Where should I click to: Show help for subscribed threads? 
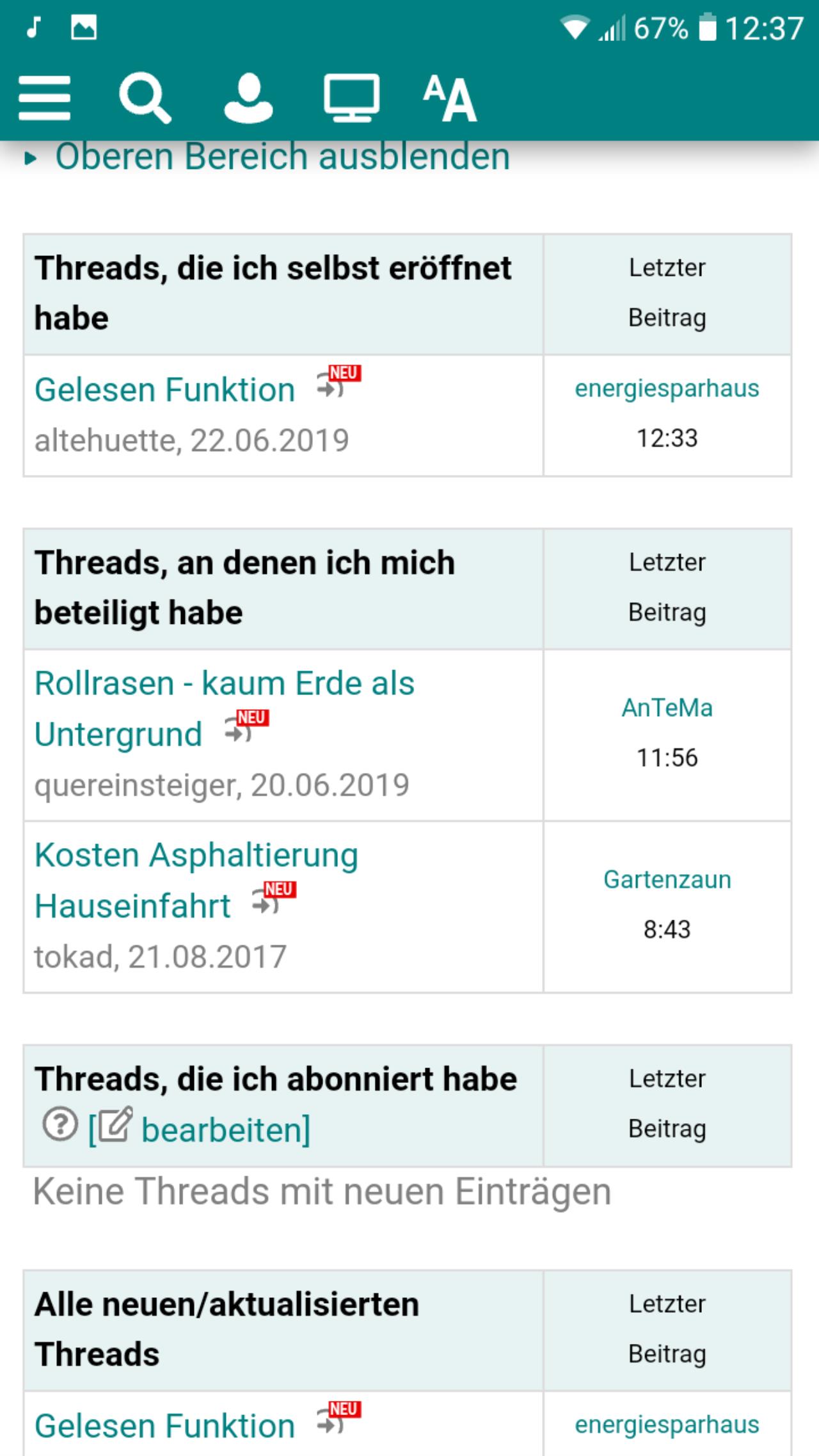(60, 1125)
